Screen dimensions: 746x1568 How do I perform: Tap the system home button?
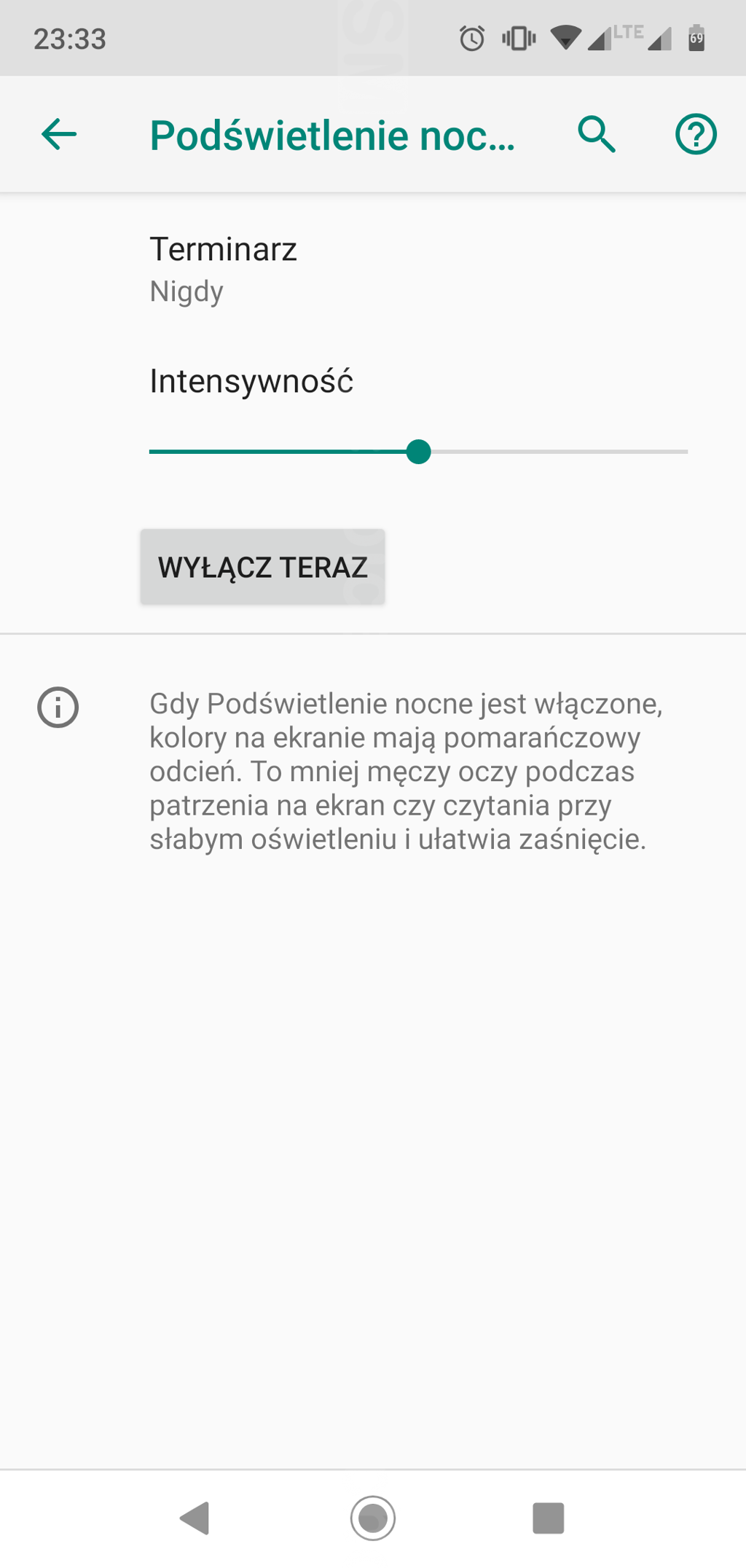point(373,1518)
